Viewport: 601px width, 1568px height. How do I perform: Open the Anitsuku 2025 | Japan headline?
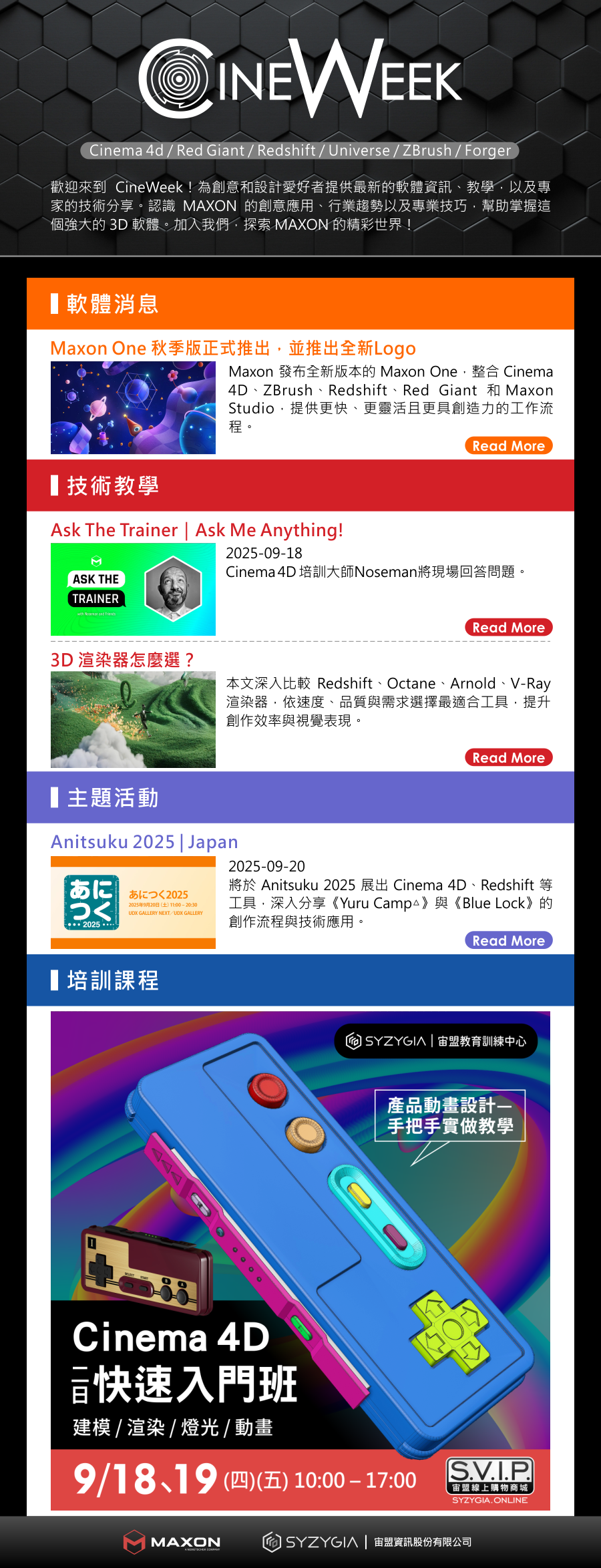[x=144, y=842]
